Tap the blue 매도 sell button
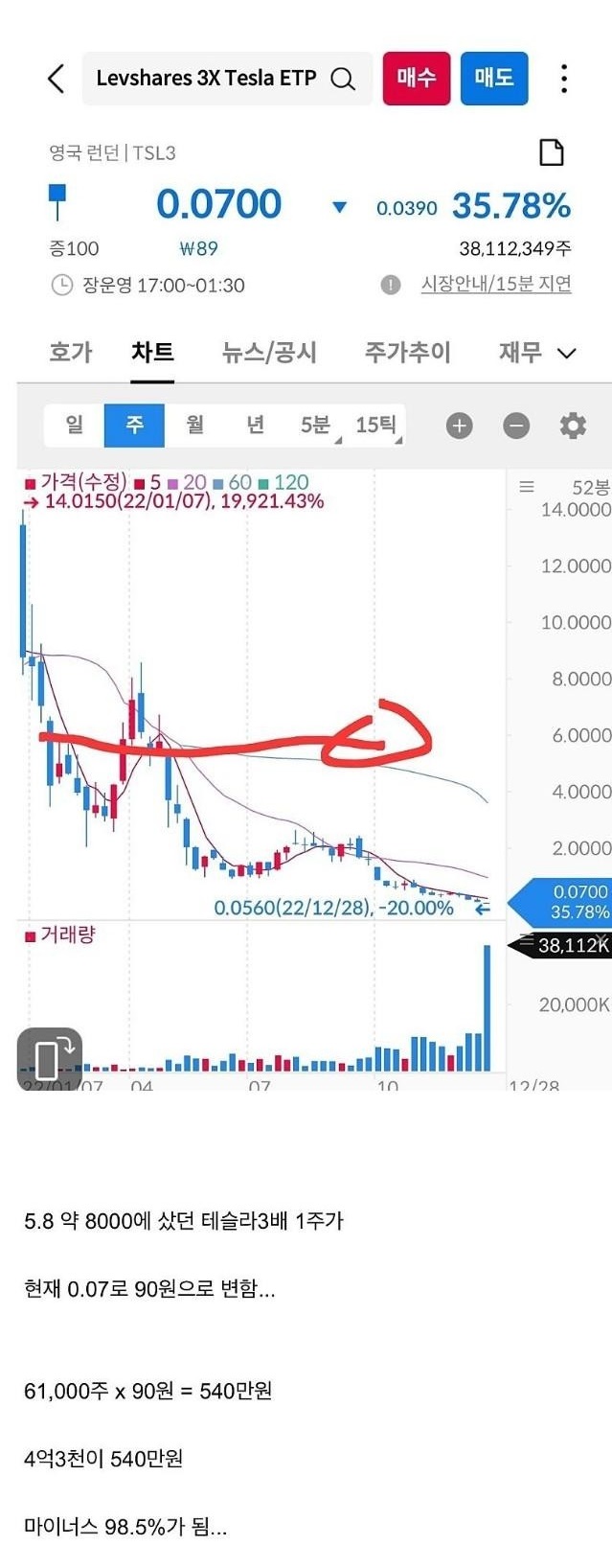The height and width of the screenshot is (1568, 612). pos(493,79)
